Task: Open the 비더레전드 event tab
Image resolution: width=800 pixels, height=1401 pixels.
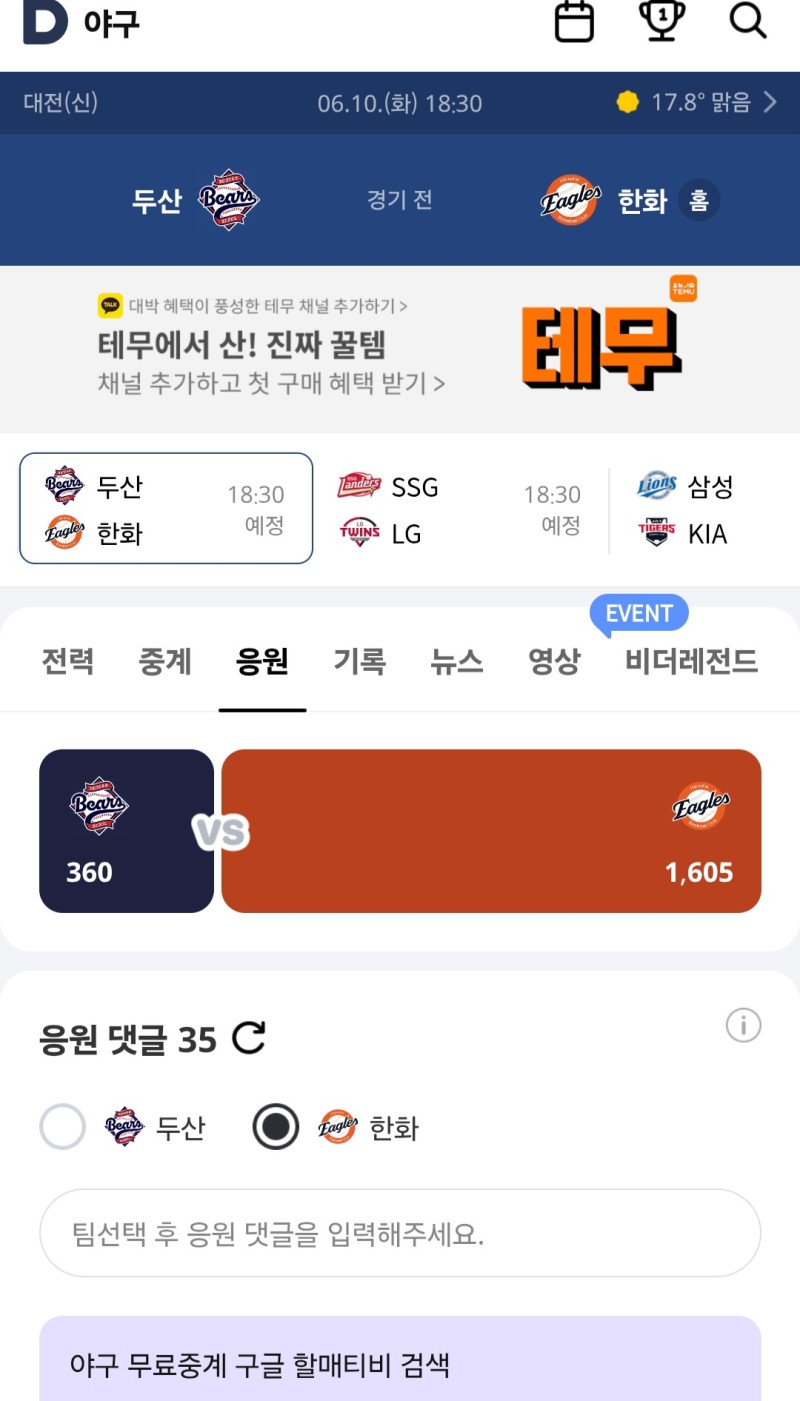Action: coord(691,661)
